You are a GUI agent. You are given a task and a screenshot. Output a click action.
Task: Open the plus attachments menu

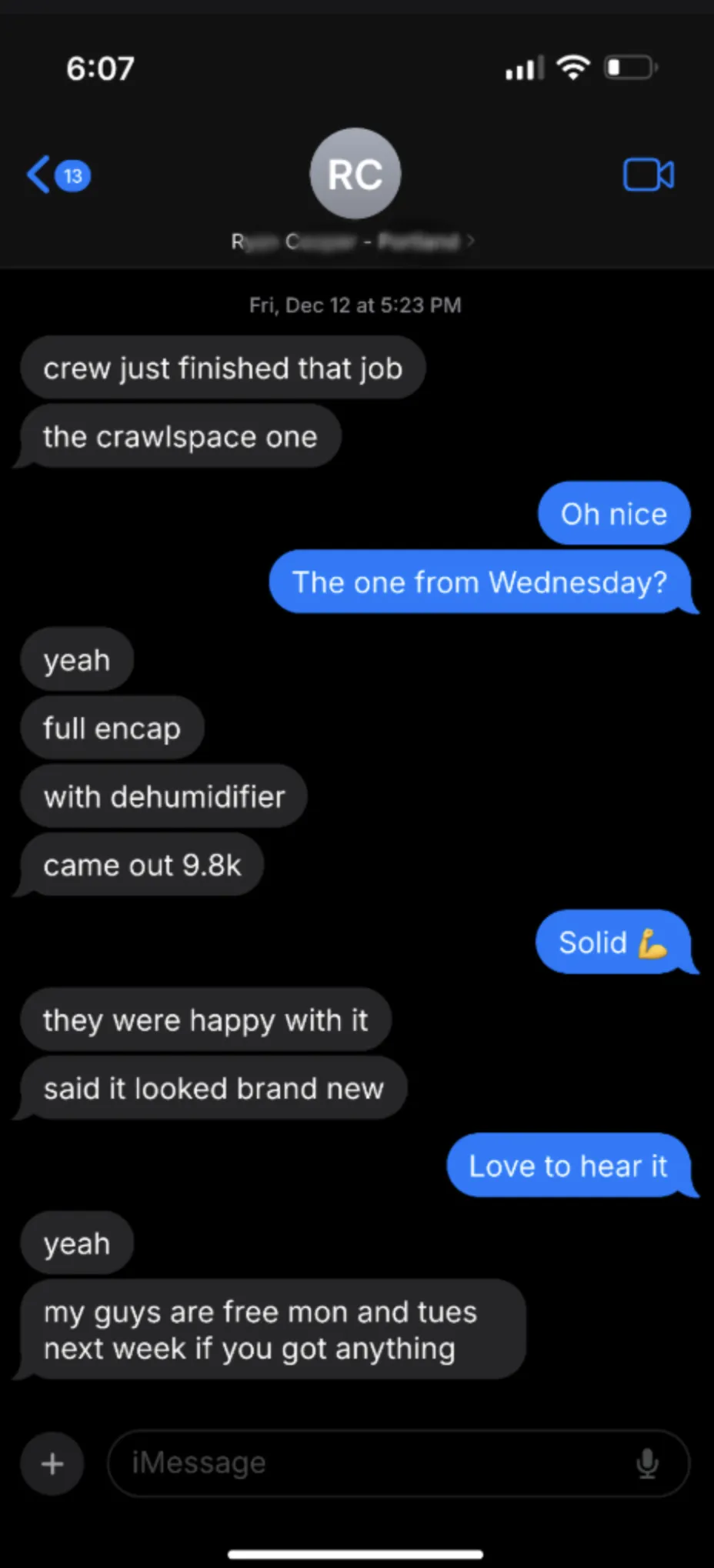(52, 1463)
